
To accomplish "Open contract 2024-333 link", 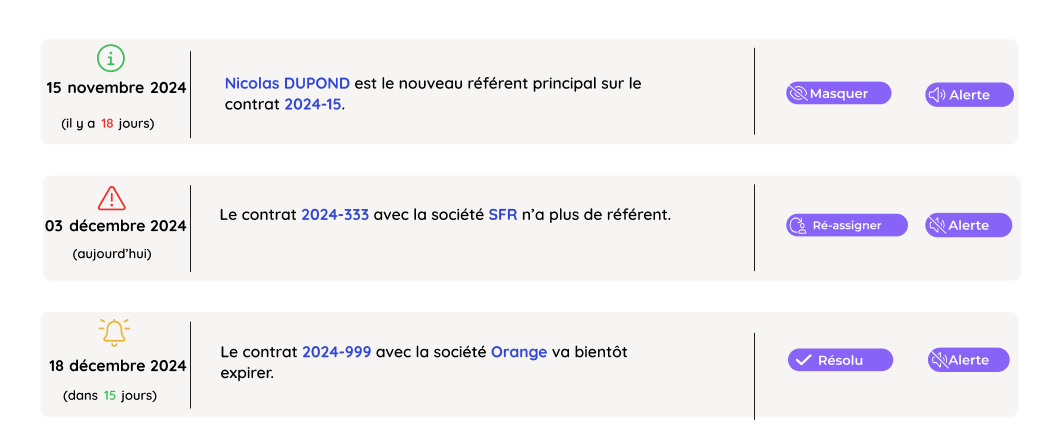I will [x=335, y=215].
